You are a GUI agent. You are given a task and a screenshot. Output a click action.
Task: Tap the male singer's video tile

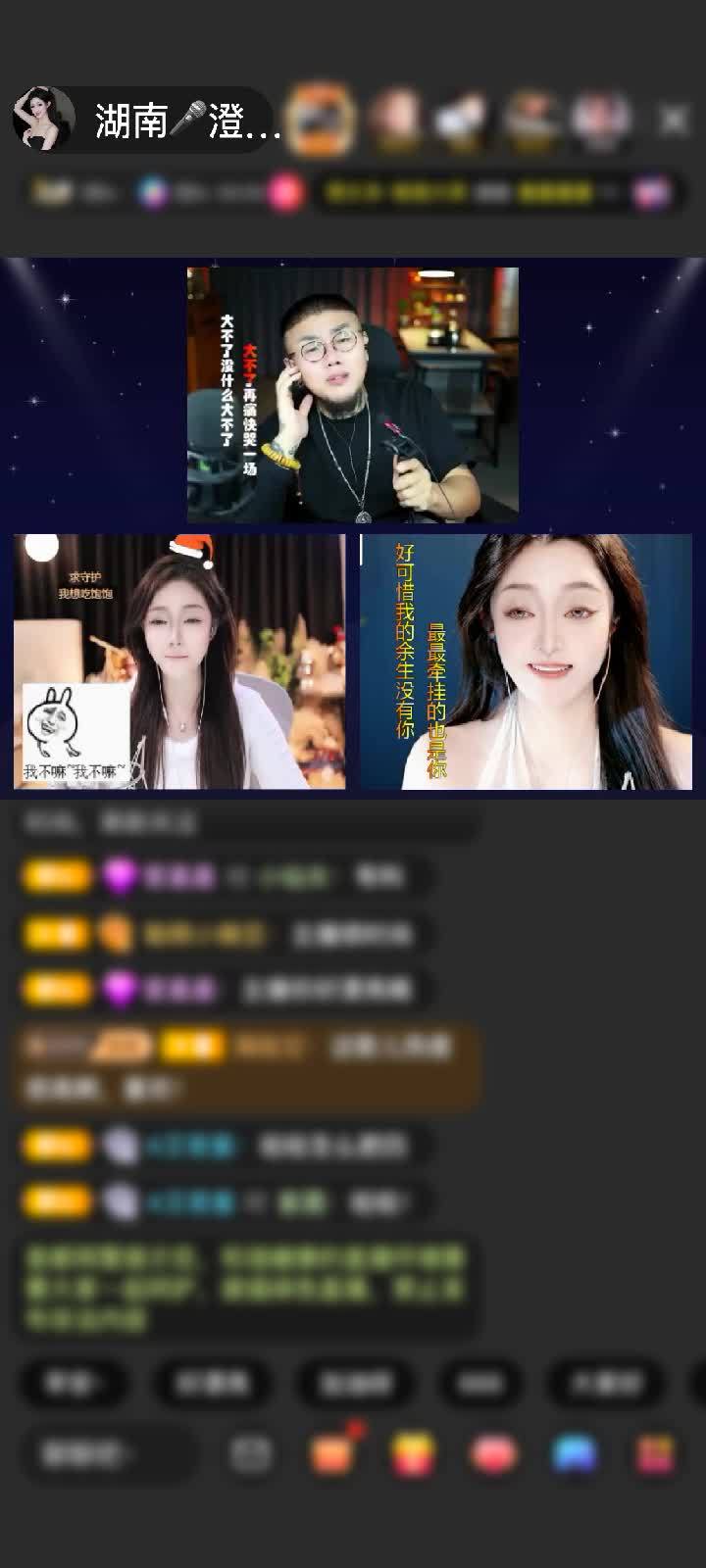[353, 395]
